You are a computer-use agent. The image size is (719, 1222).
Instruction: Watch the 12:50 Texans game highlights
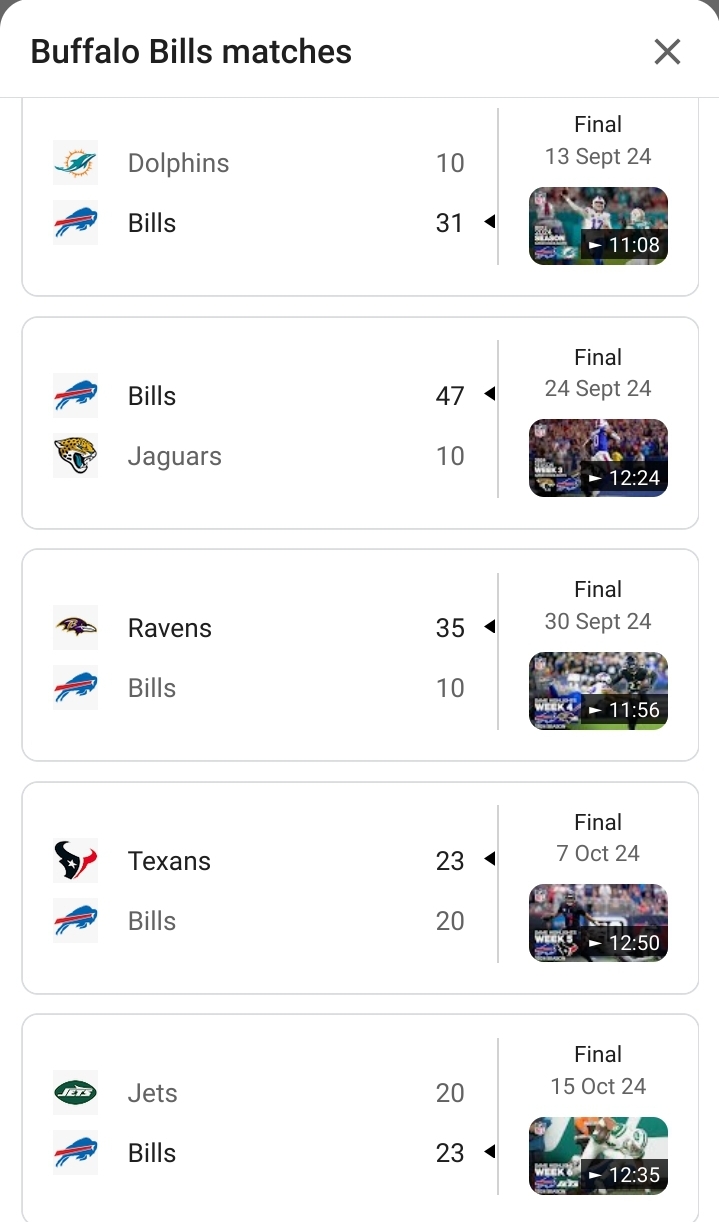(598, 923)
